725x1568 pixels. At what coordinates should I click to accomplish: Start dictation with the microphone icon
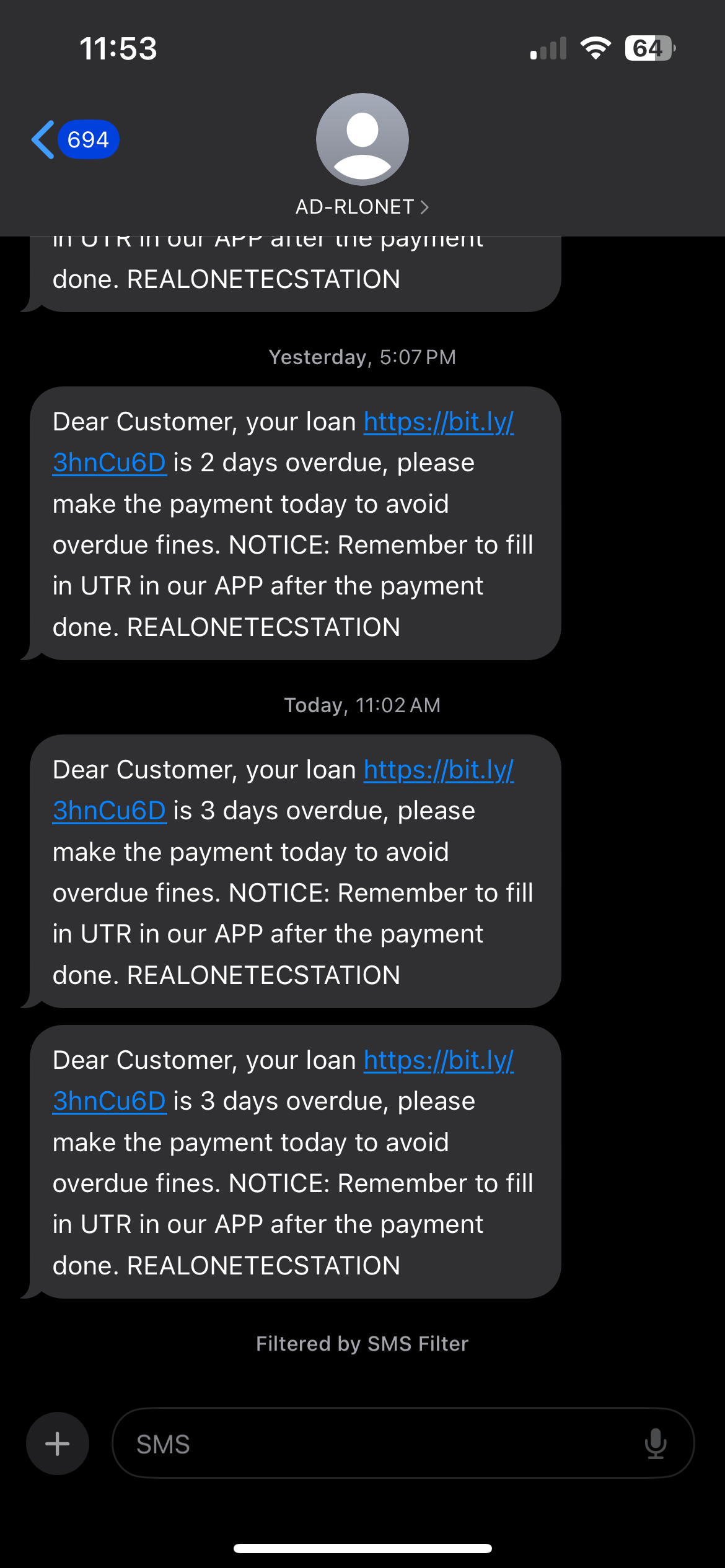[655, 1444]
